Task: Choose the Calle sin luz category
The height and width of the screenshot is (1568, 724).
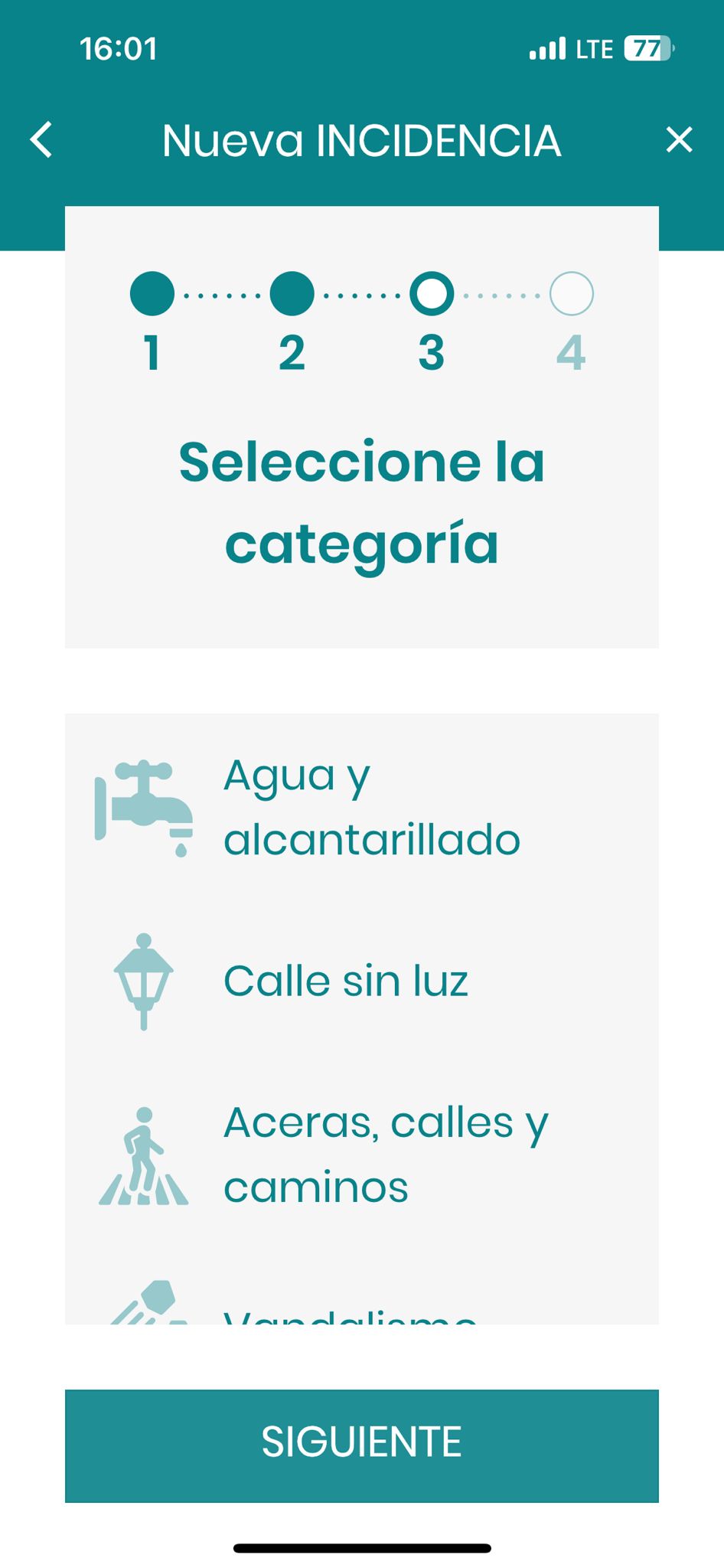Action: (x=361, y=981)
